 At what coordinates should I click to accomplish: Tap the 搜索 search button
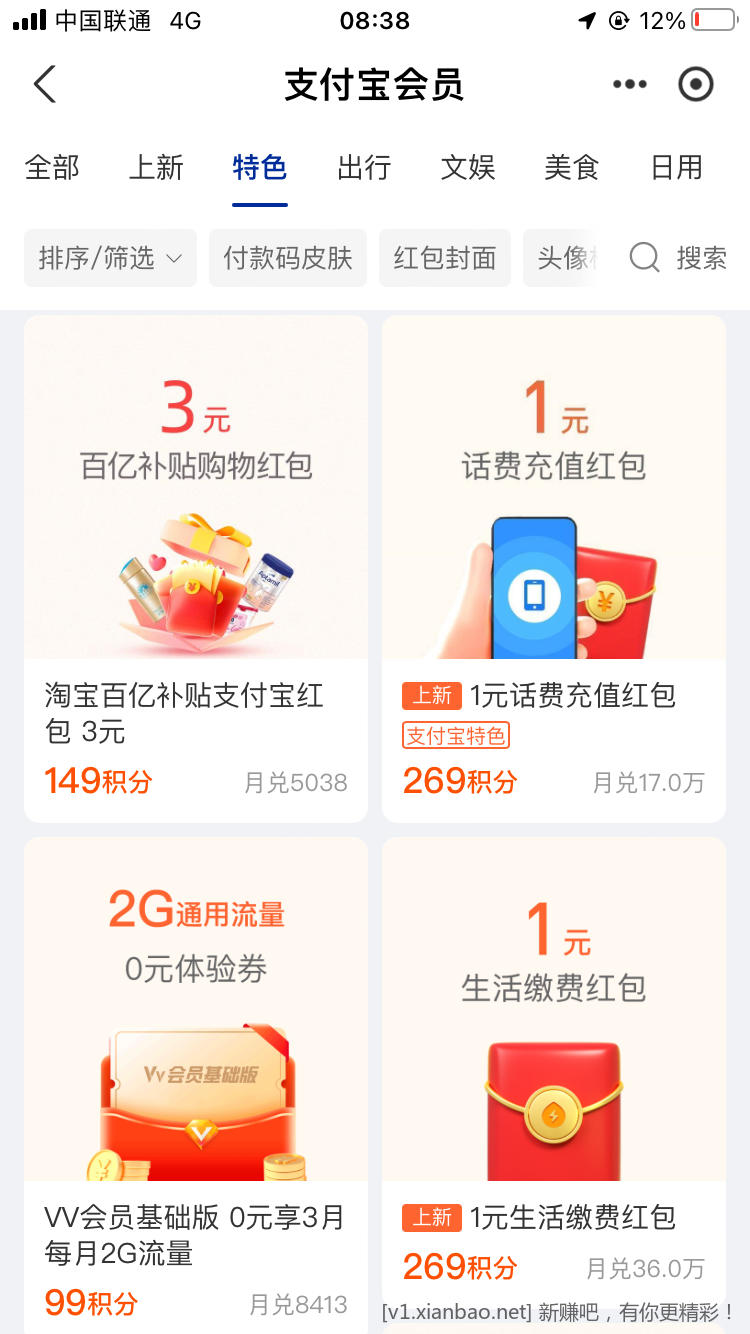[679, 259]
